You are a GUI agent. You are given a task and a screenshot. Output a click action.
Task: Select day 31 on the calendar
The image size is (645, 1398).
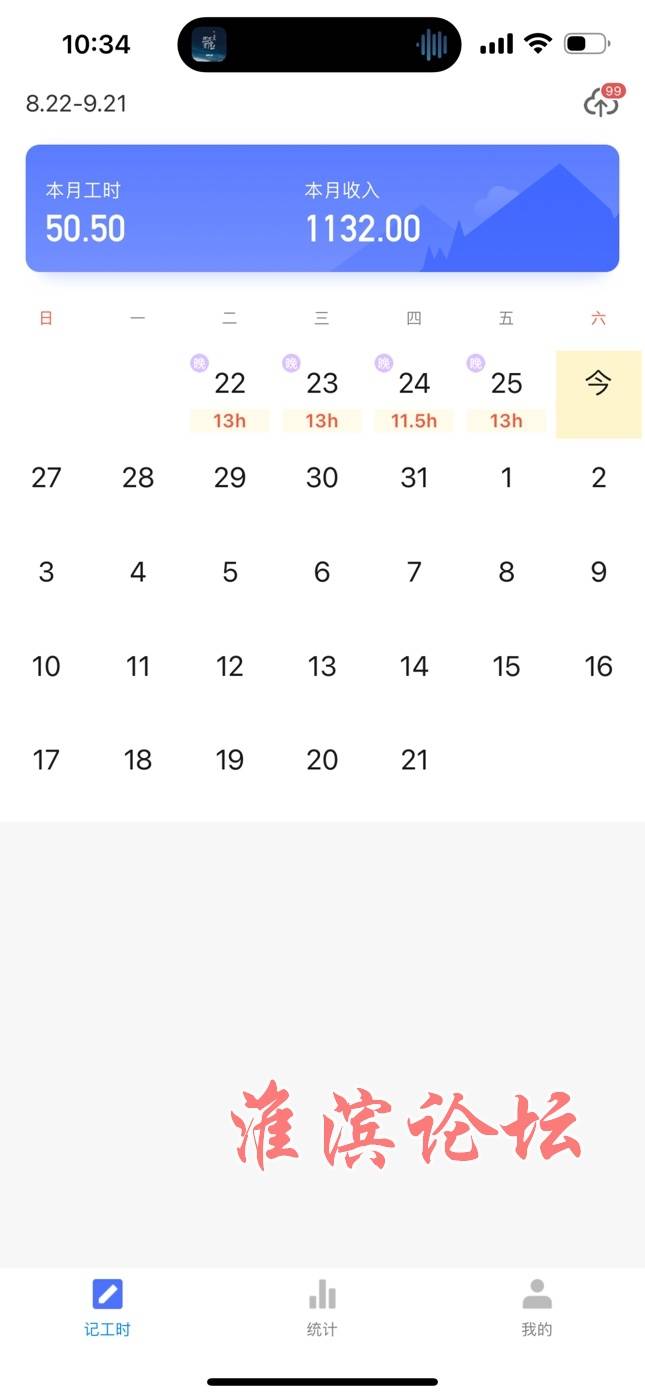tap(414, 478)
